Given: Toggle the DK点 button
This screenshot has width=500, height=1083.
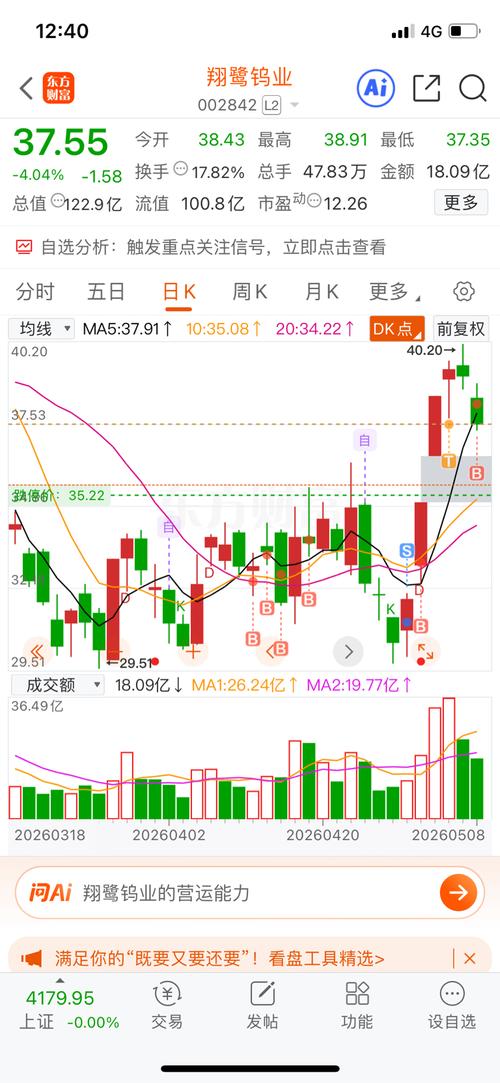Looking at the screenshot, I should tap(397, 329).
